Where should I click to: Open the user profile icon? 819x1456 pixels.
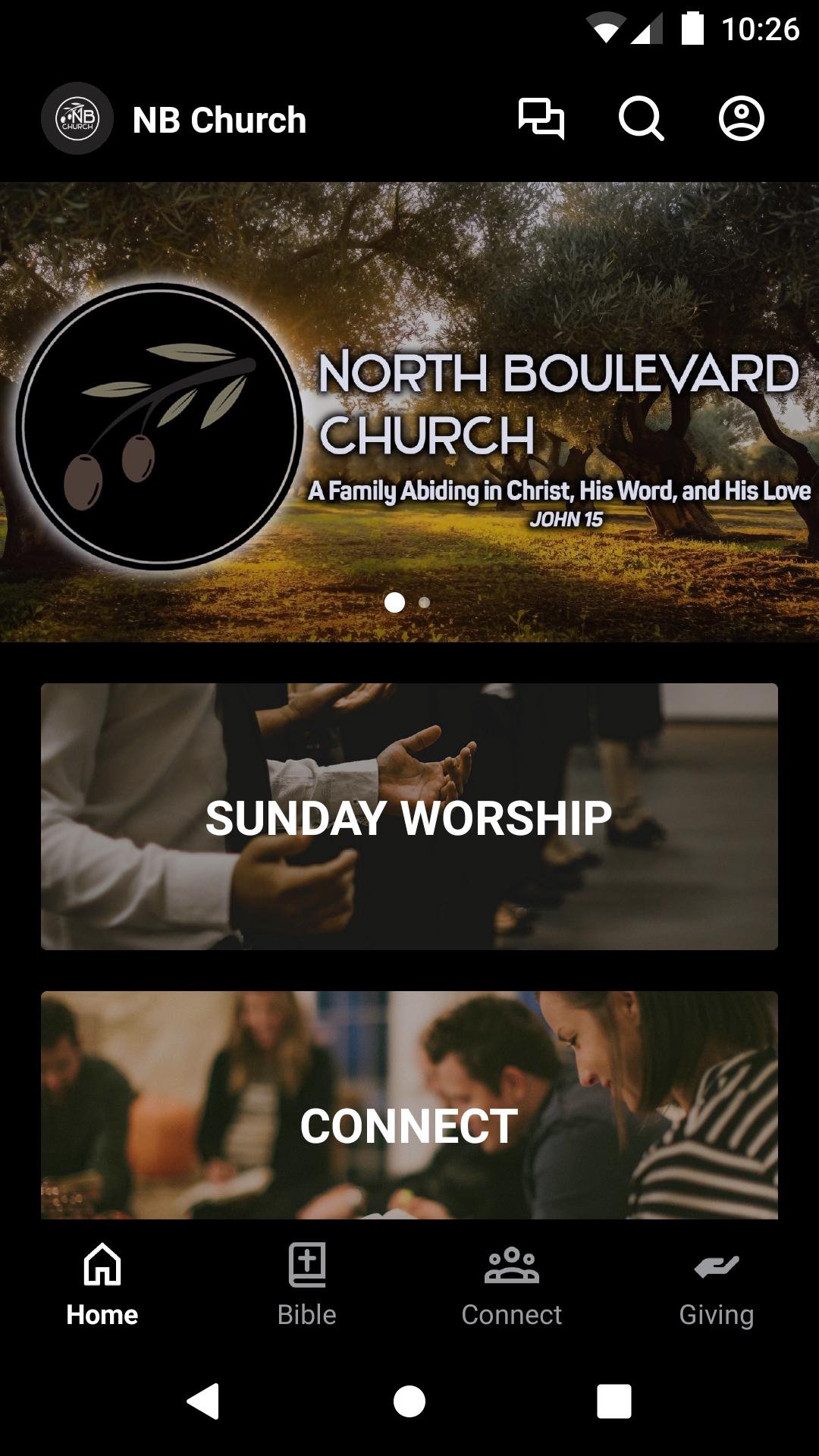tap(741, 119)
